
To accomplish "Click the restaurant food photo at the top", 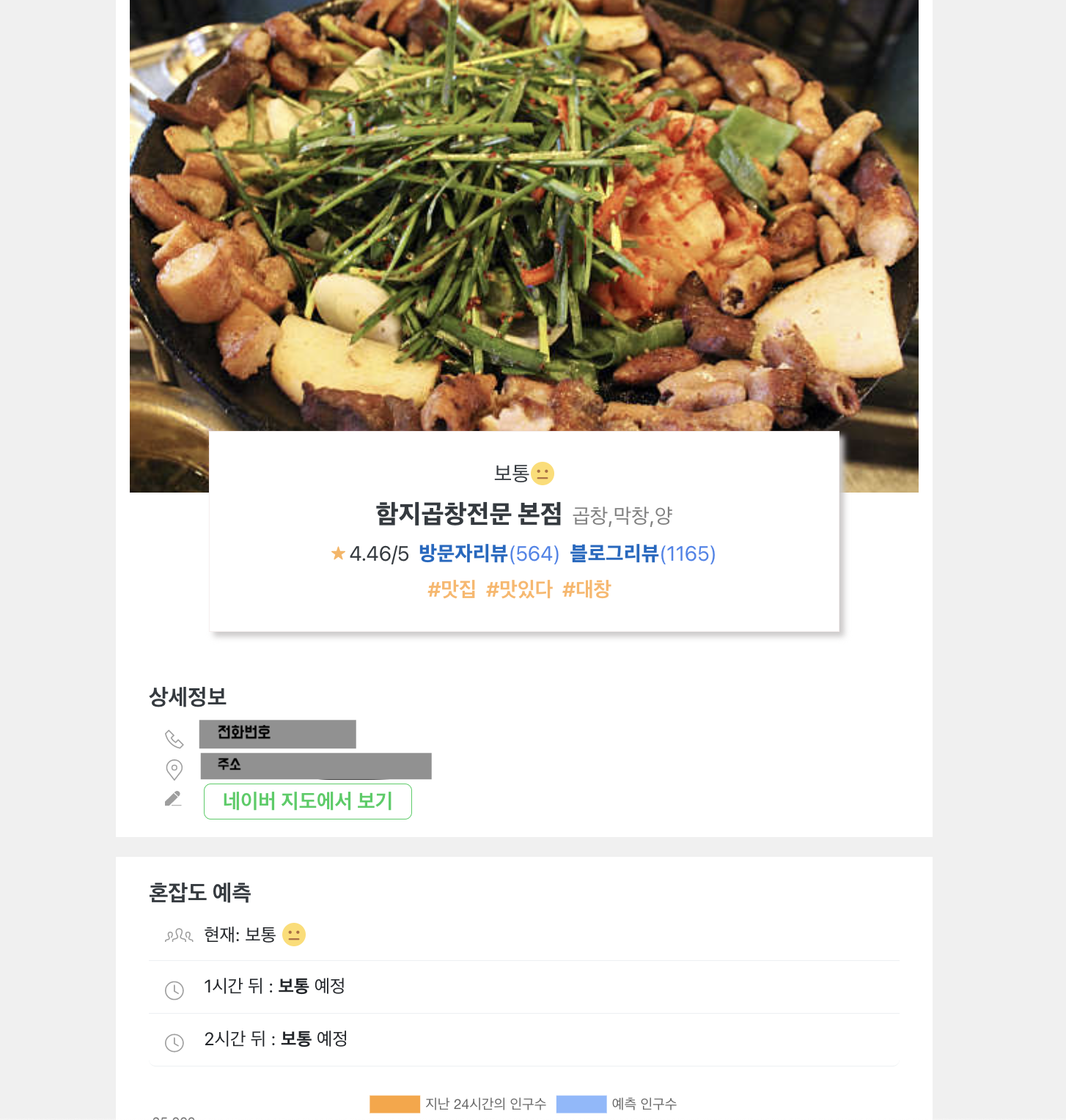I will (523, 220).
